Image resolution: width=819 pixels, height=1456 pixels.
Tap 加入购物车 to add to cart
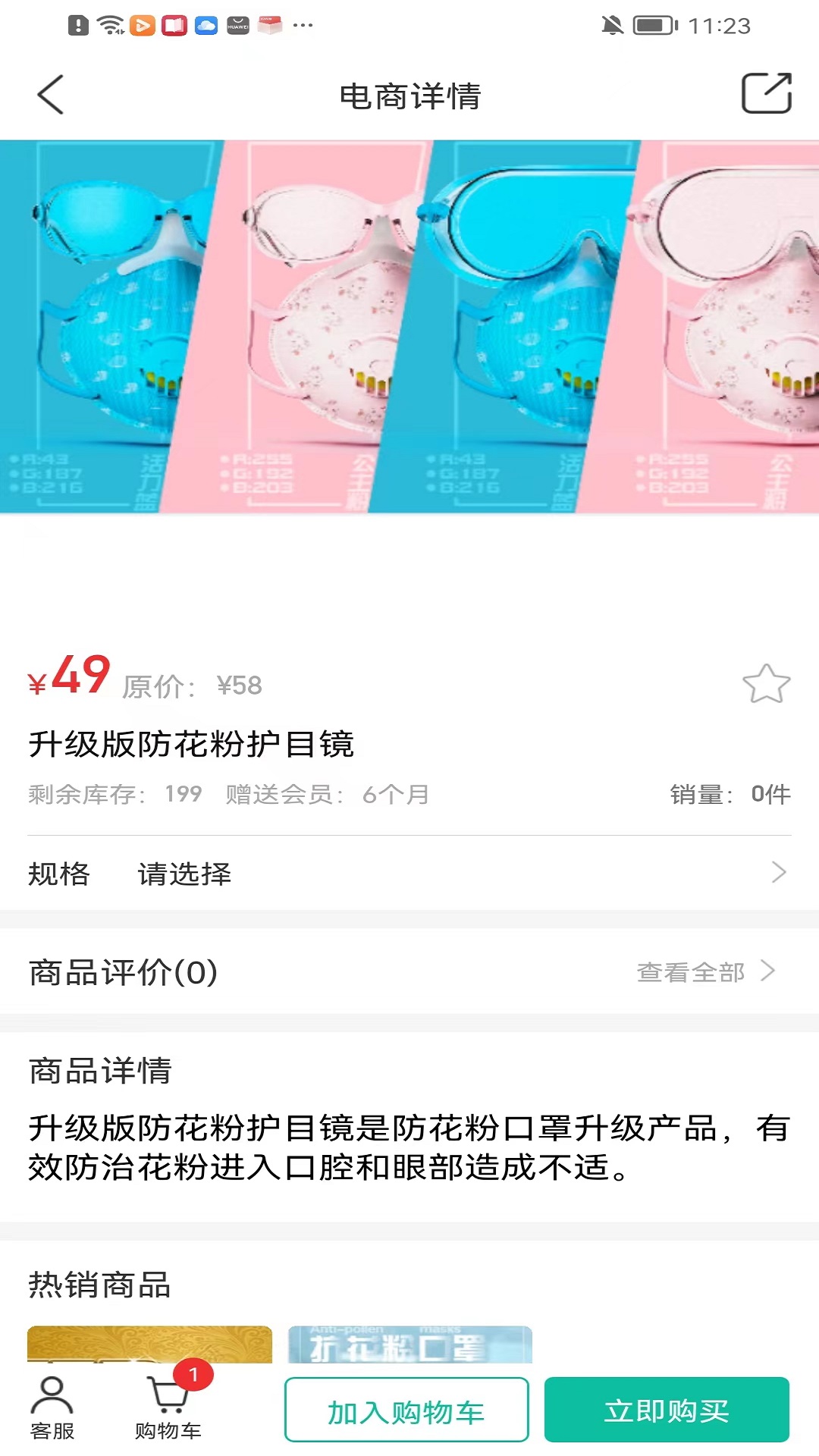[406, 1410]
